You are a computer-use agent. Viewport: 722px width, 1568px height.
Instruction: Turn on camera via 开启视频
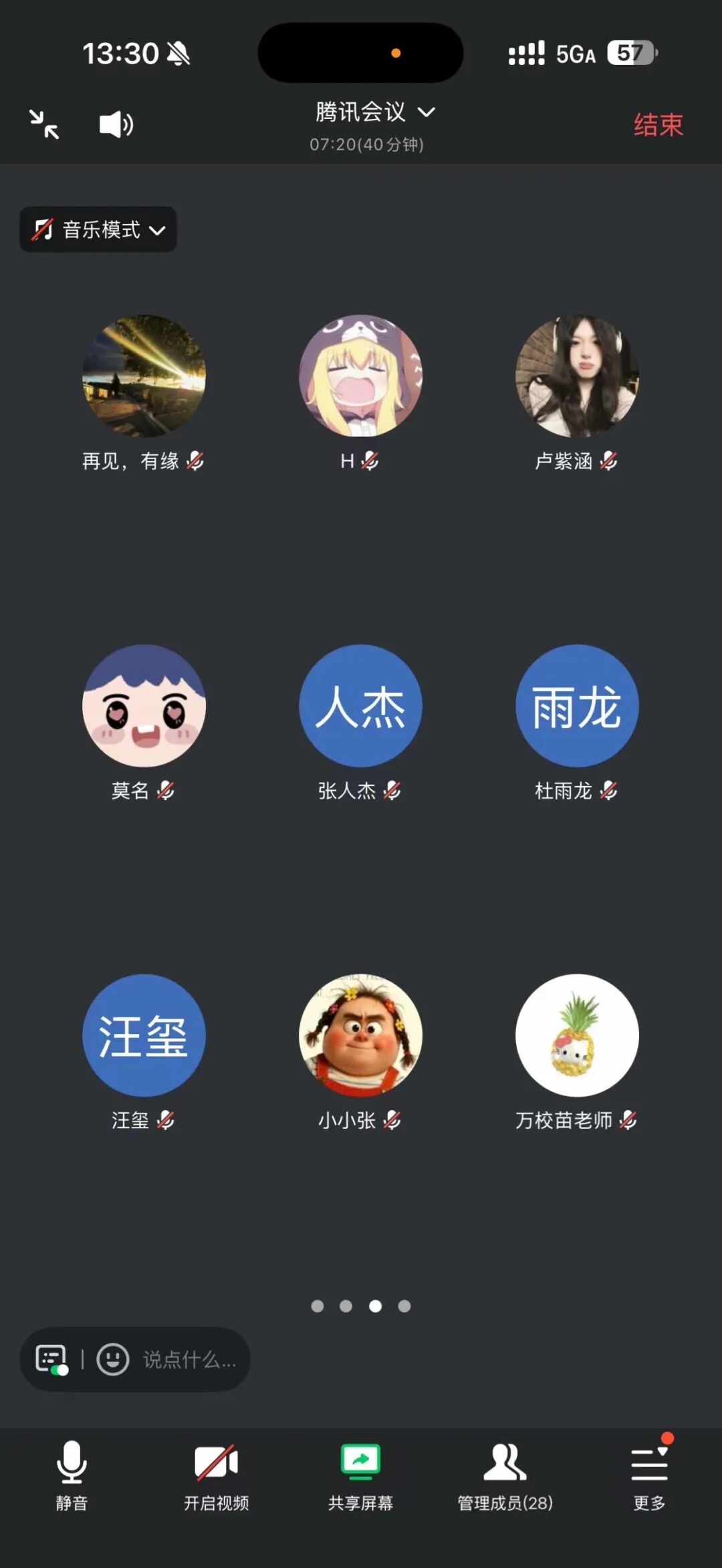pyautogui.click(x=216, y=1474)
